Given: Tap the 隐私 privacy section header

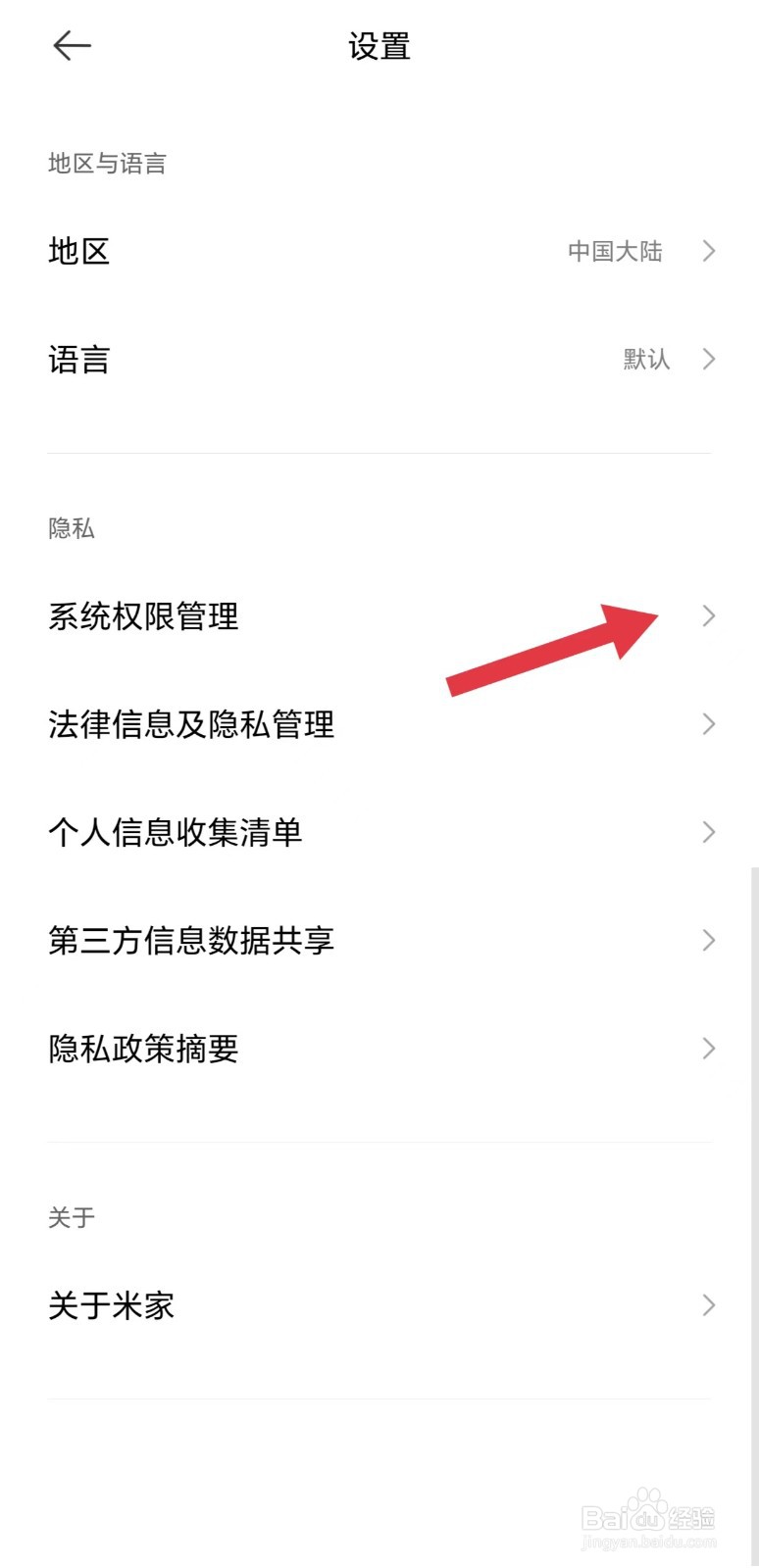Looking at the screenshot, I should tap(73, 529).
